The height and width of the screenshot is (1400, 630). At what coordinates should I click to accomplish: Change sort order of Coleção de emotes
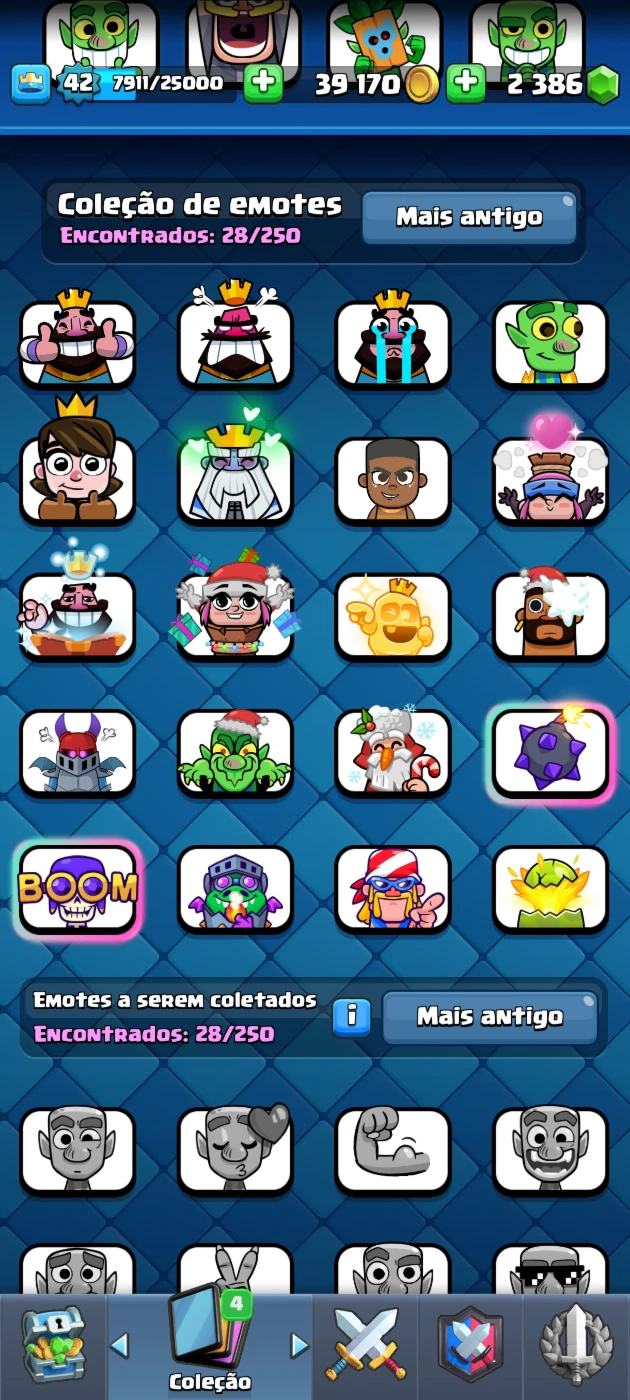click(469, 217)
